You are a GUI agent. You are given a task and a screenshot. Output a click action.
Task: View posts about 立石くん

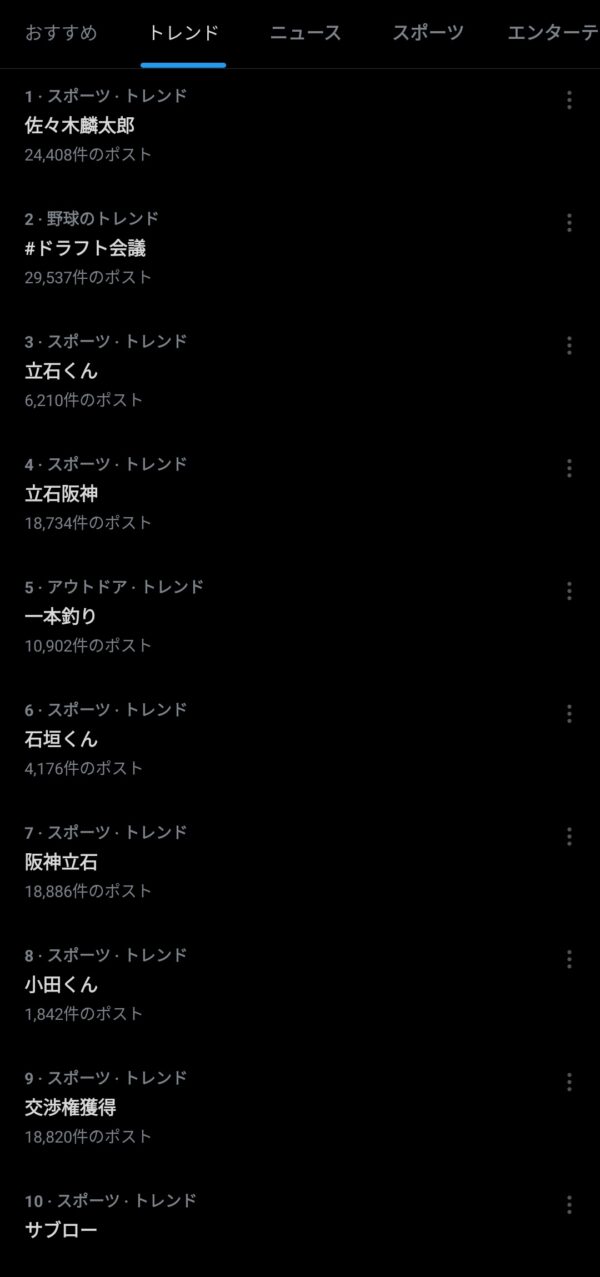click(x=62, y=371)
